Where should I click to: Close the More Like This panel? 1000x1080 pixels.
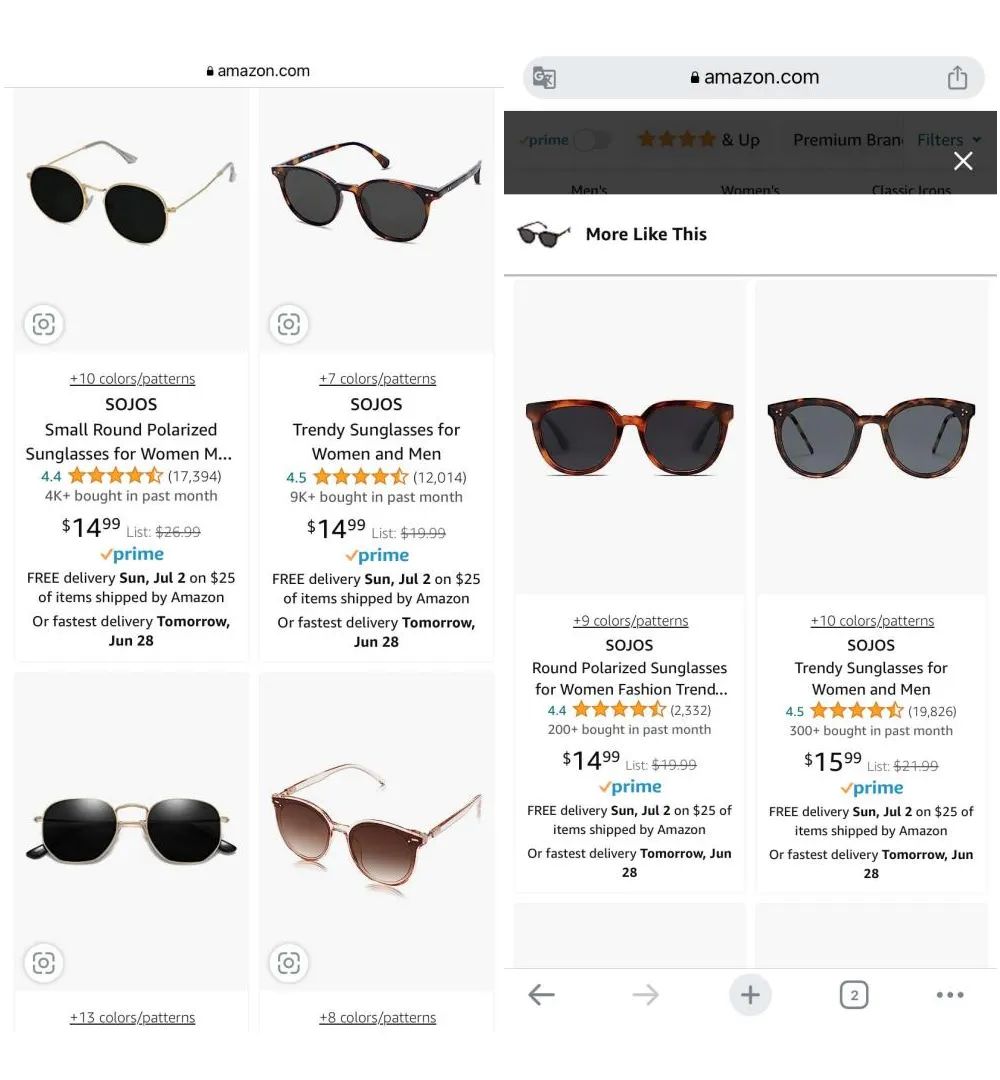tap(963, 161)
